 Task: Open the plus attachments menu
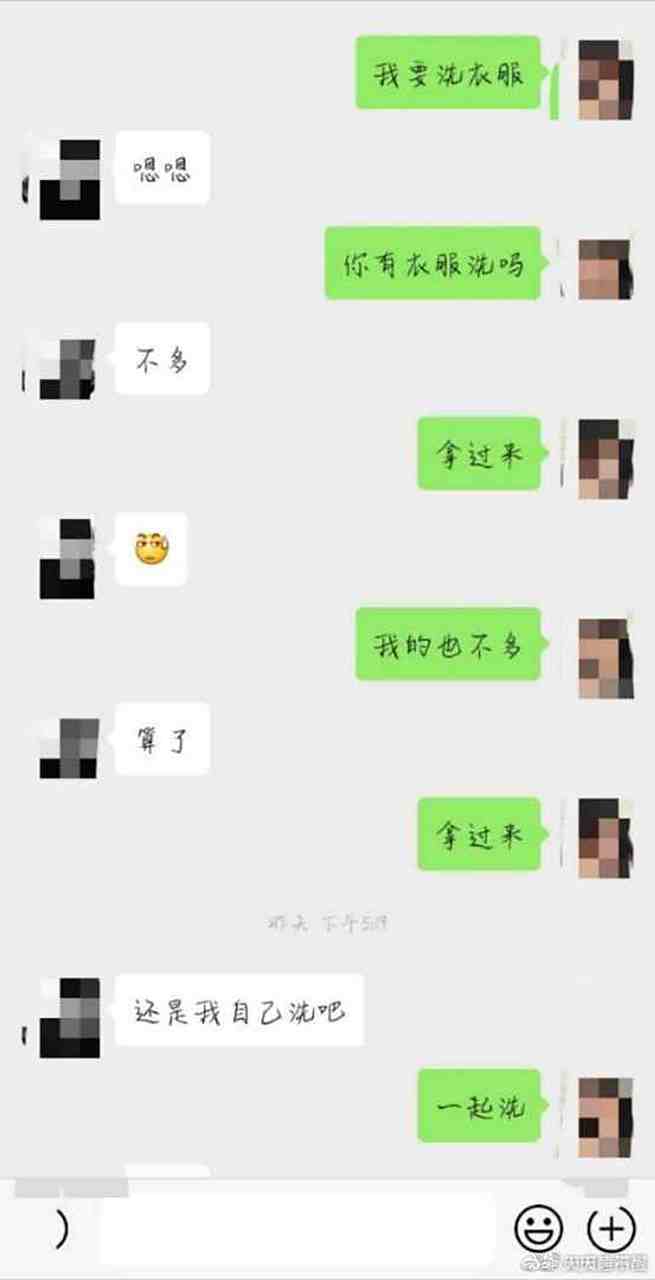611,1228
